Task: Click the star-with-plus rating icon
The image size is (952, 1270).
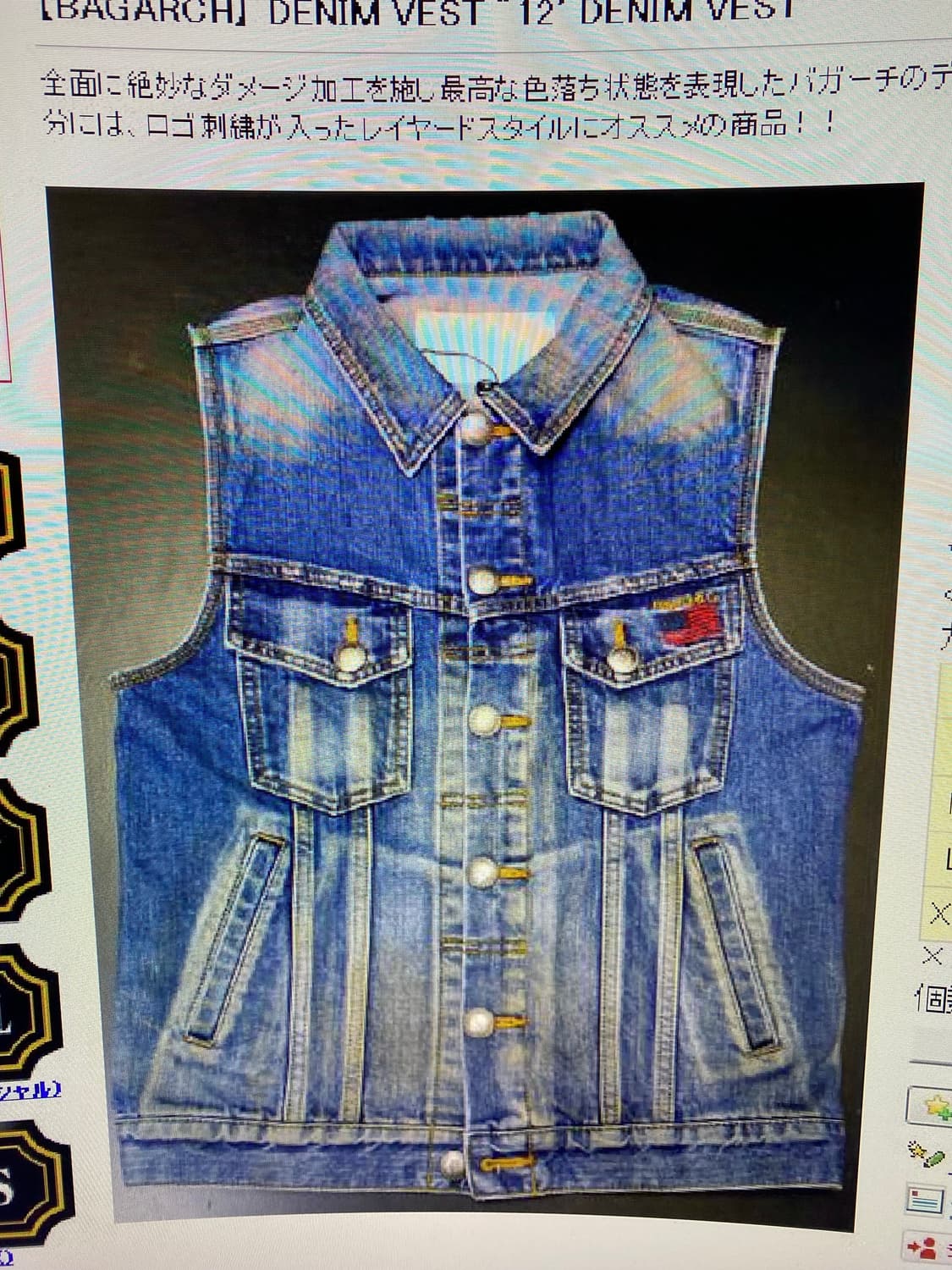Action: tap(937, 1105)
